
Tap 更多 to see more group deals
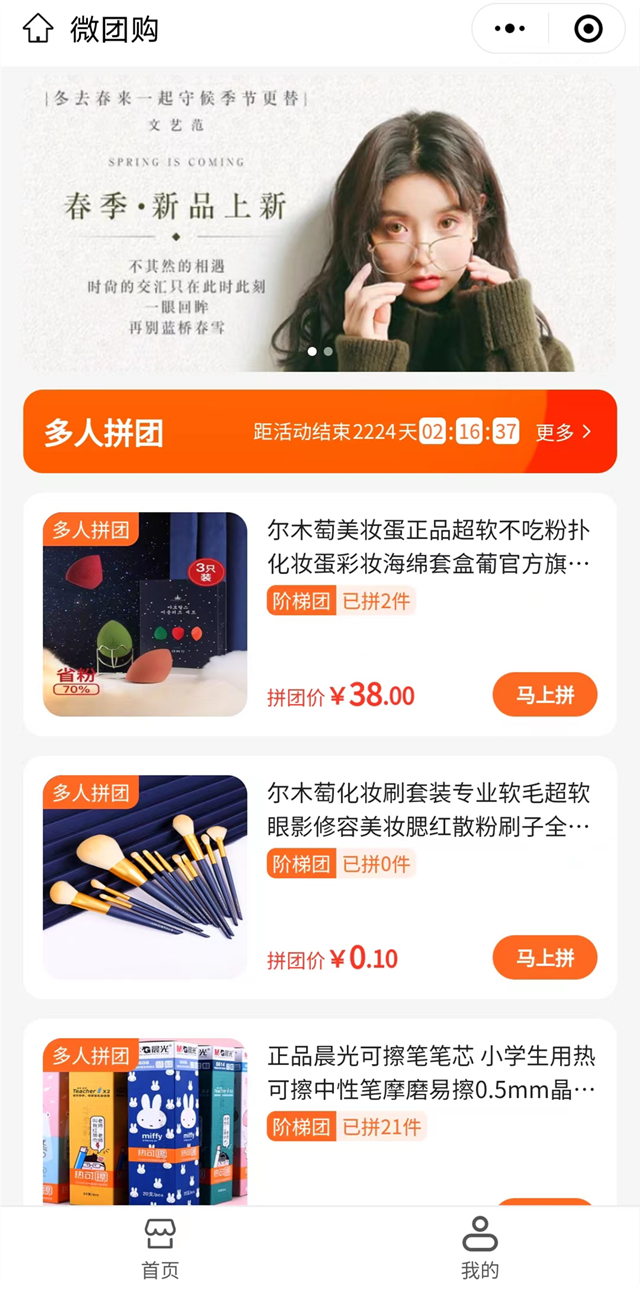point(564,432)
